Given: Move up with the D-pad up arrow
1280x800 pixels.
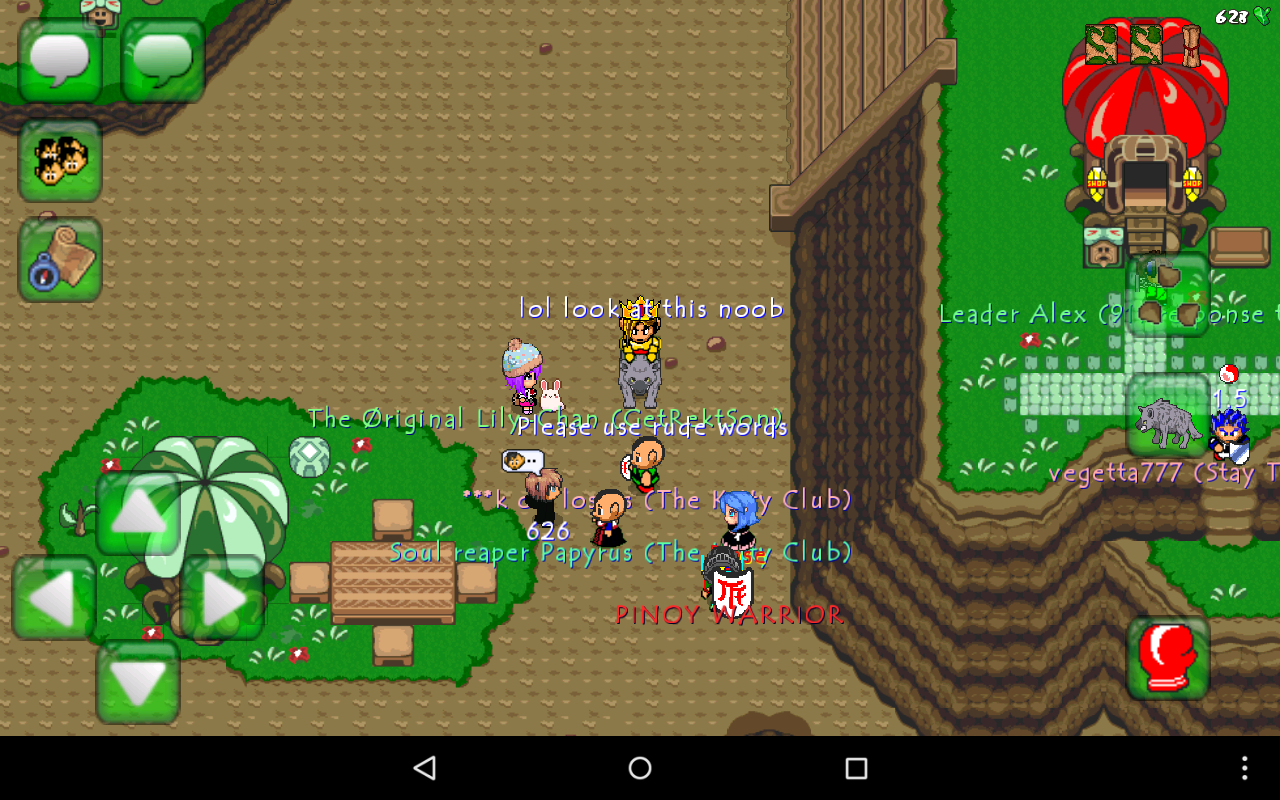Looking at the screenshot, I should click(138, 514).
